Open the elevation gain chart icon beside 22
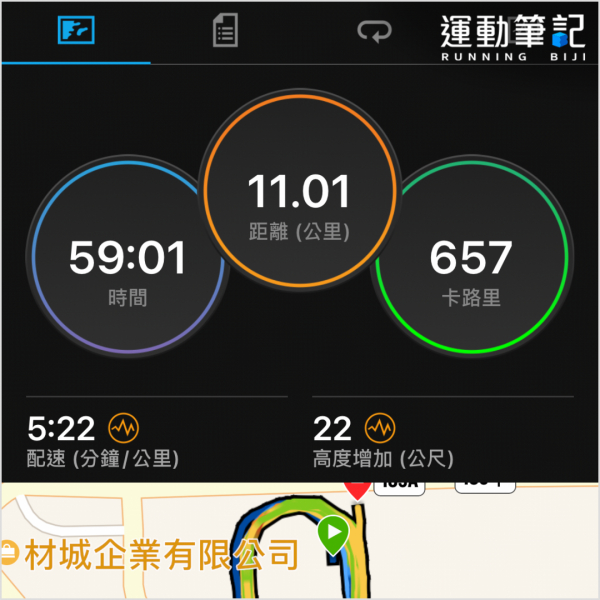Viewport: 600px width, 600px height. 378,428
